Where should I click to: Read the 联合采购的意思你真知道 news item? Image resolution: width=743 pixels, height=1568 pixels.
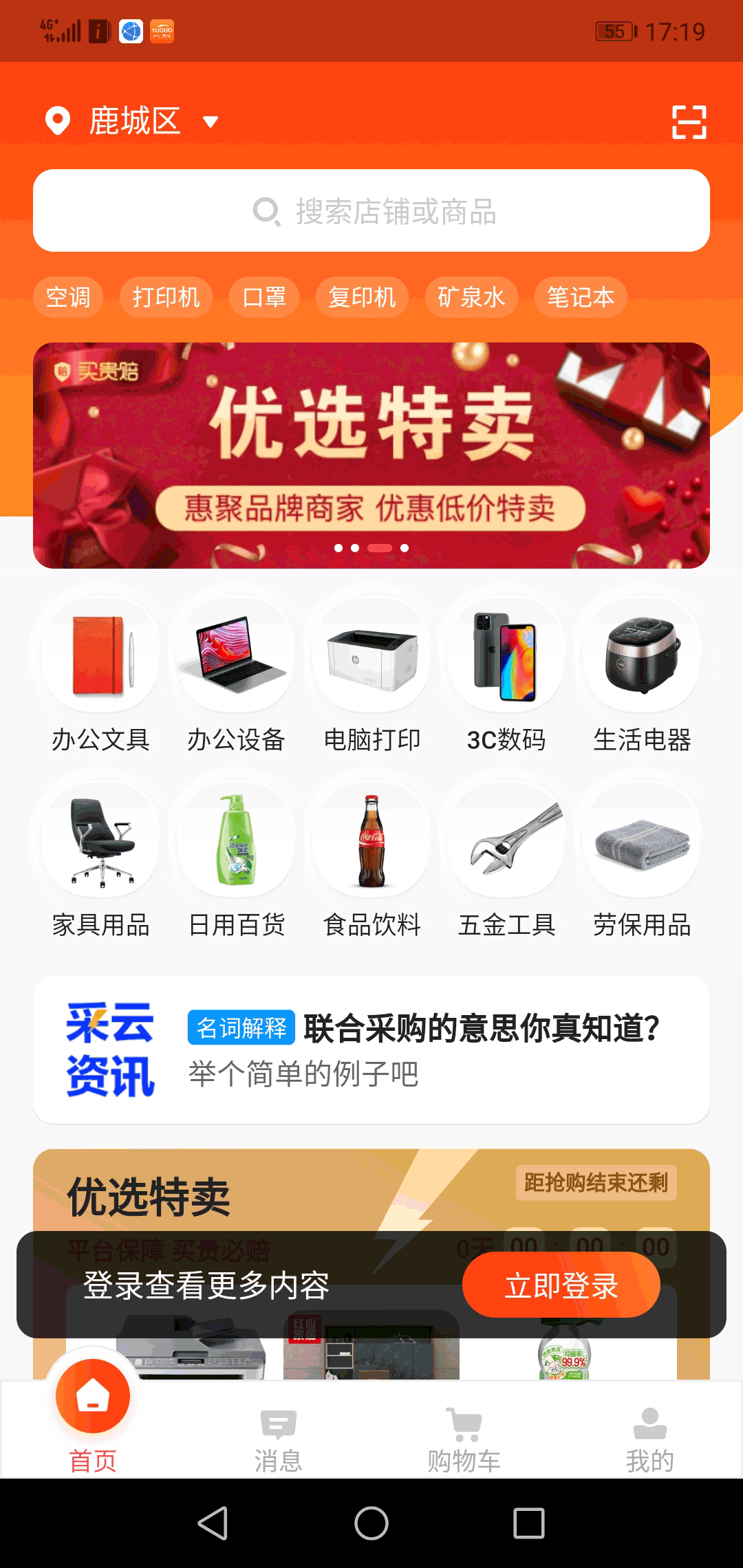[423, 1049]
